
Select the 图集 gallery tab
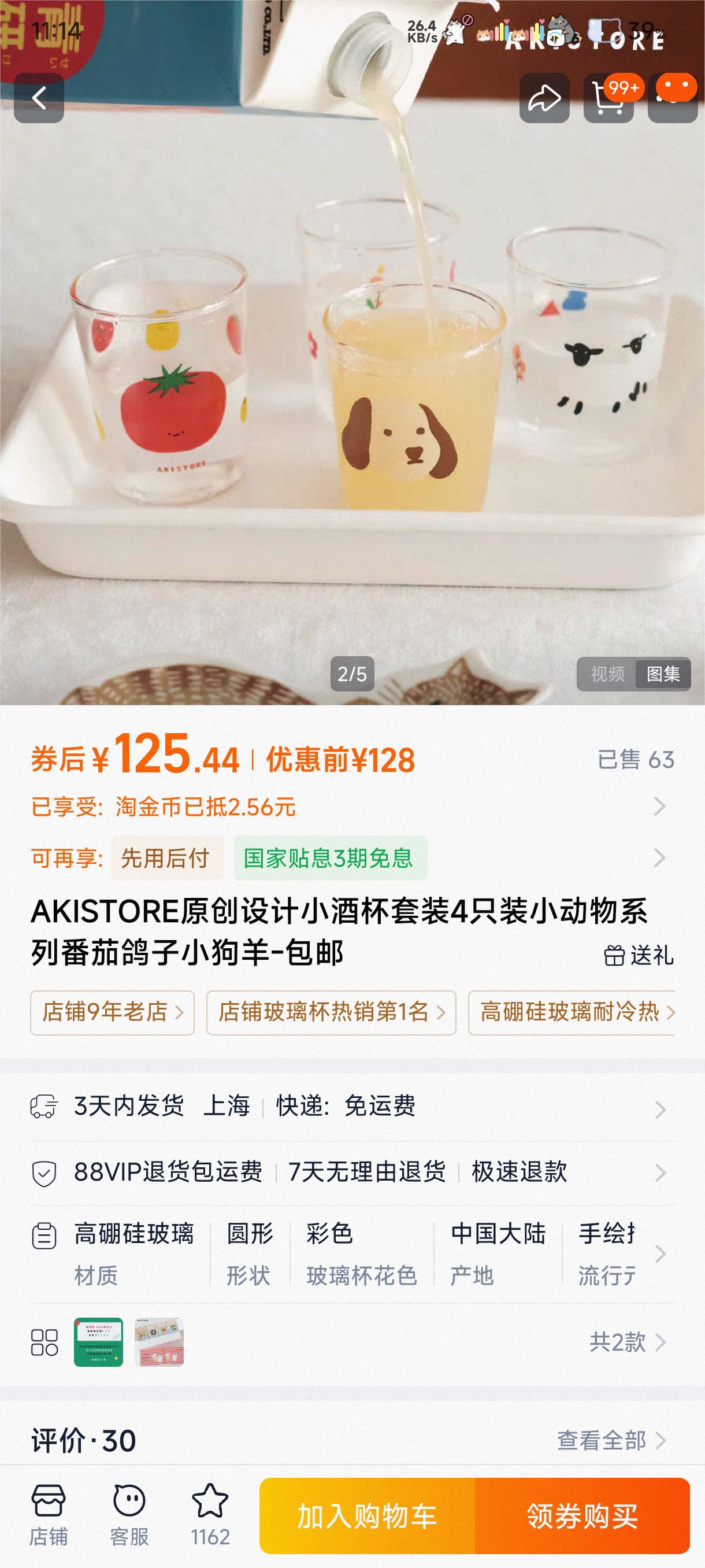(x=662, y=674)
